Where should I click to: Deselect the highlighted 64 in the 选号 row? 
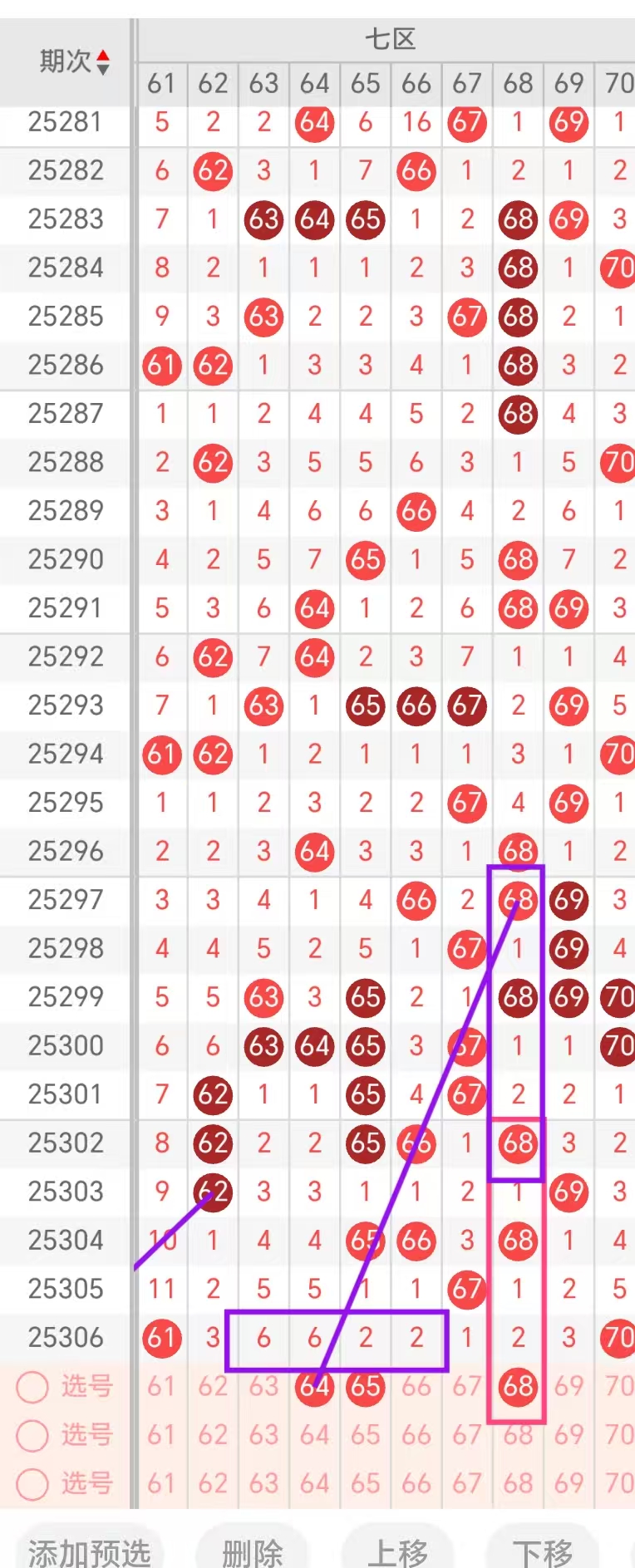tap(314, 1386)
